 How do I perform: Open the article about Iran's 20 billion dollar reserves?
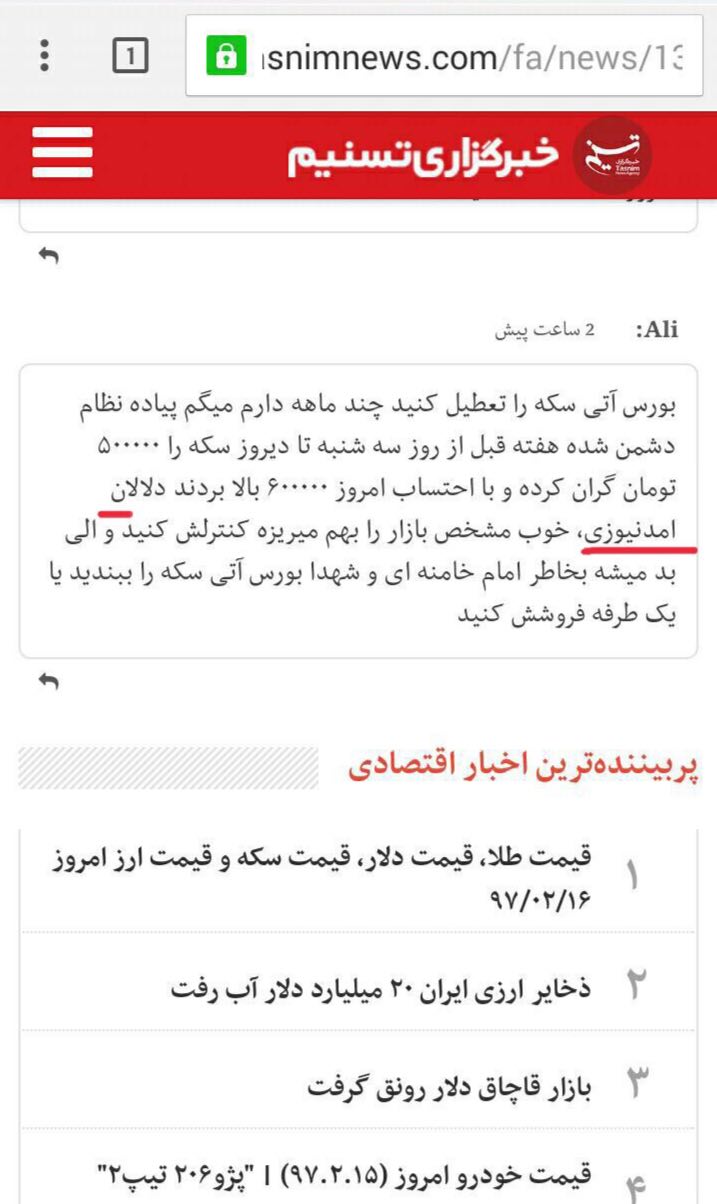(x=380, y=988)
